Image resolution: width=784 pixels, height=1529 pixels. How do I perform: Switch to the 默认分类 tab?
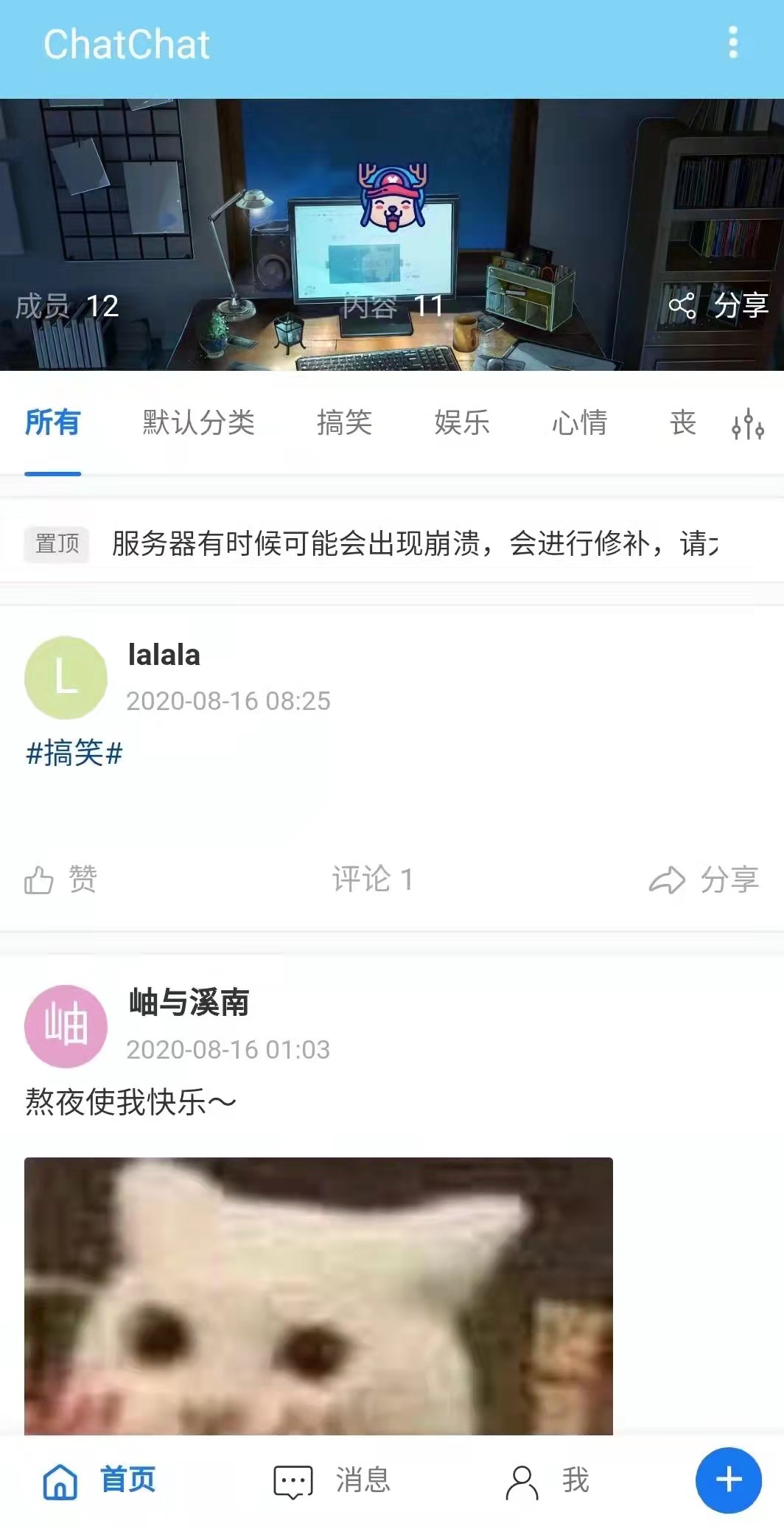[198, 422]
